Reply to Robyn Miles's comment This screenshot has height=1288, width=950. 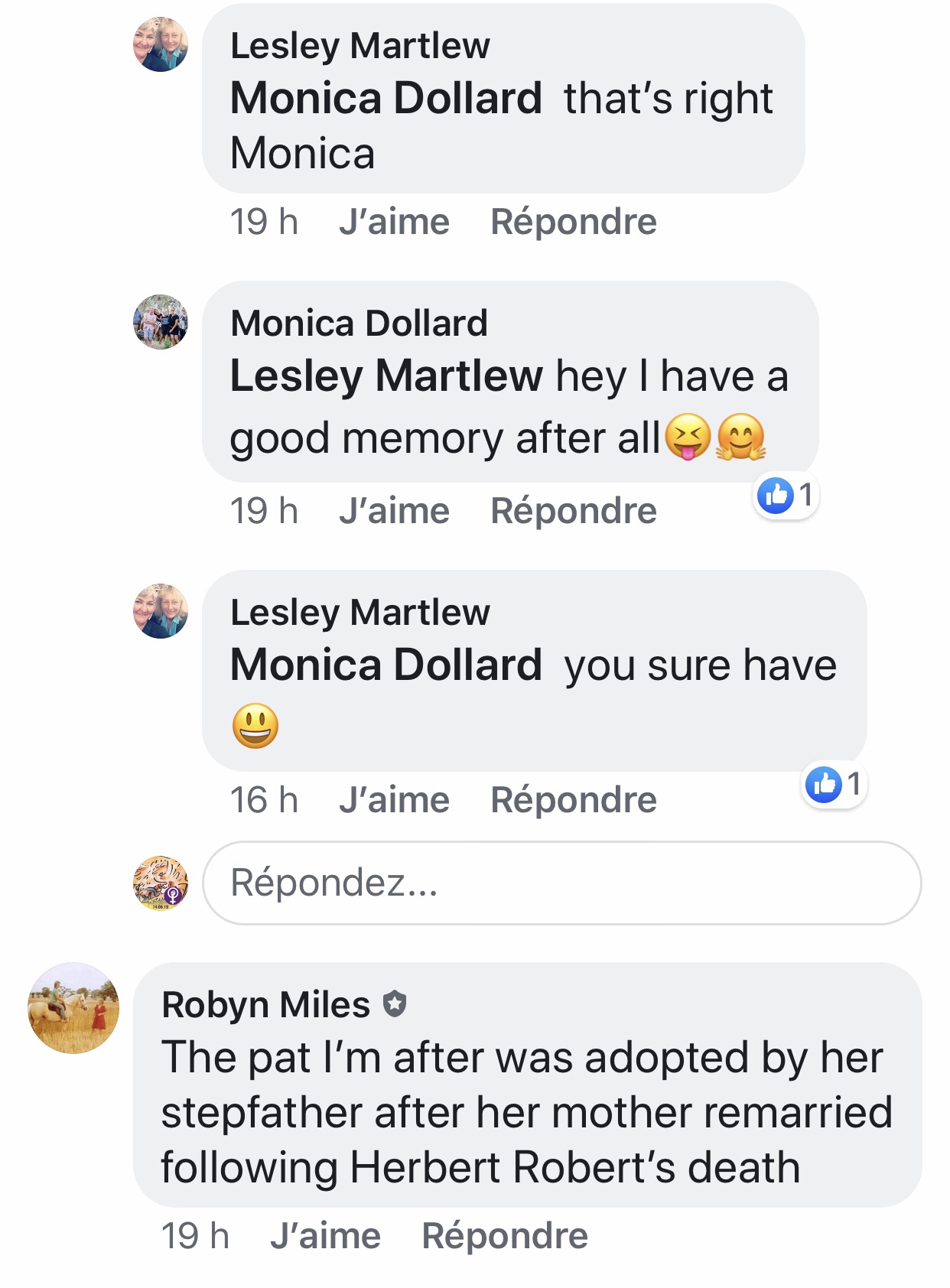(x=504, y=1237)
